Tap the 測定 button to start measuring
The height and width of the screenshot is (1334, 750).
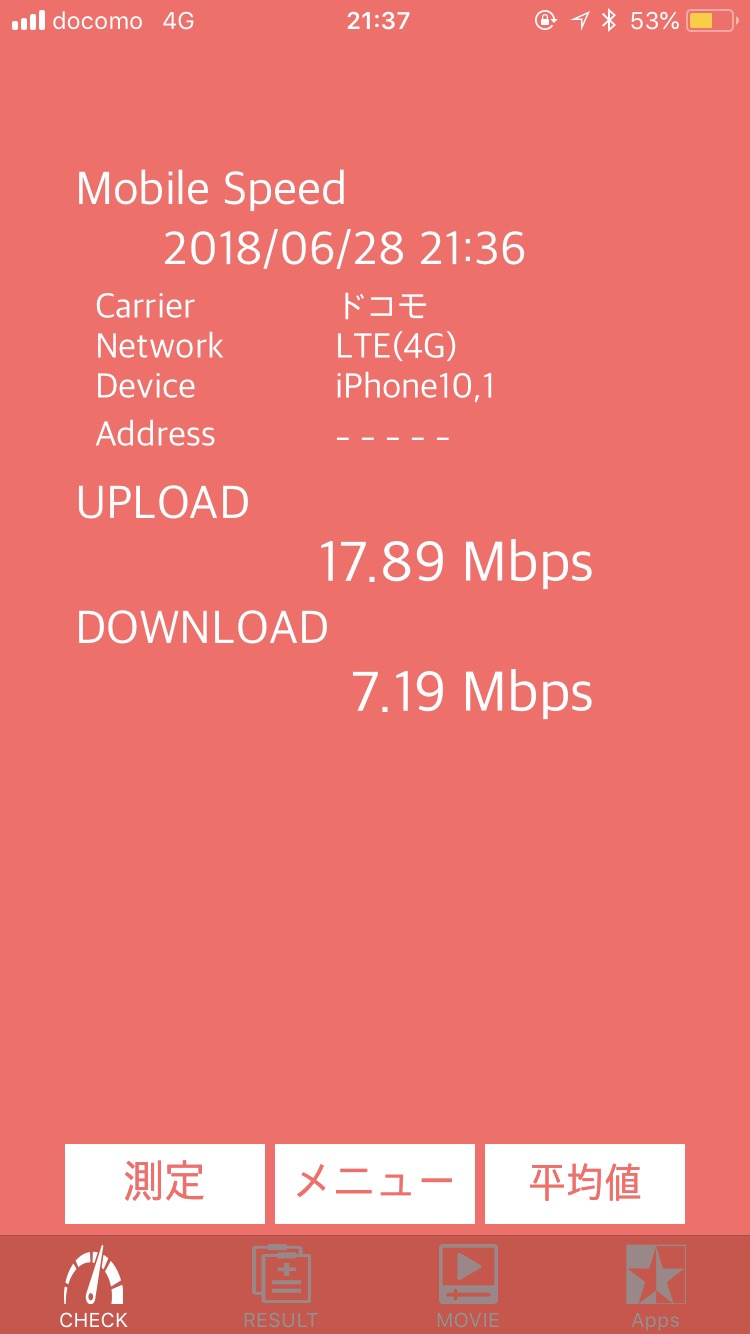click(x=165, y=1183)
